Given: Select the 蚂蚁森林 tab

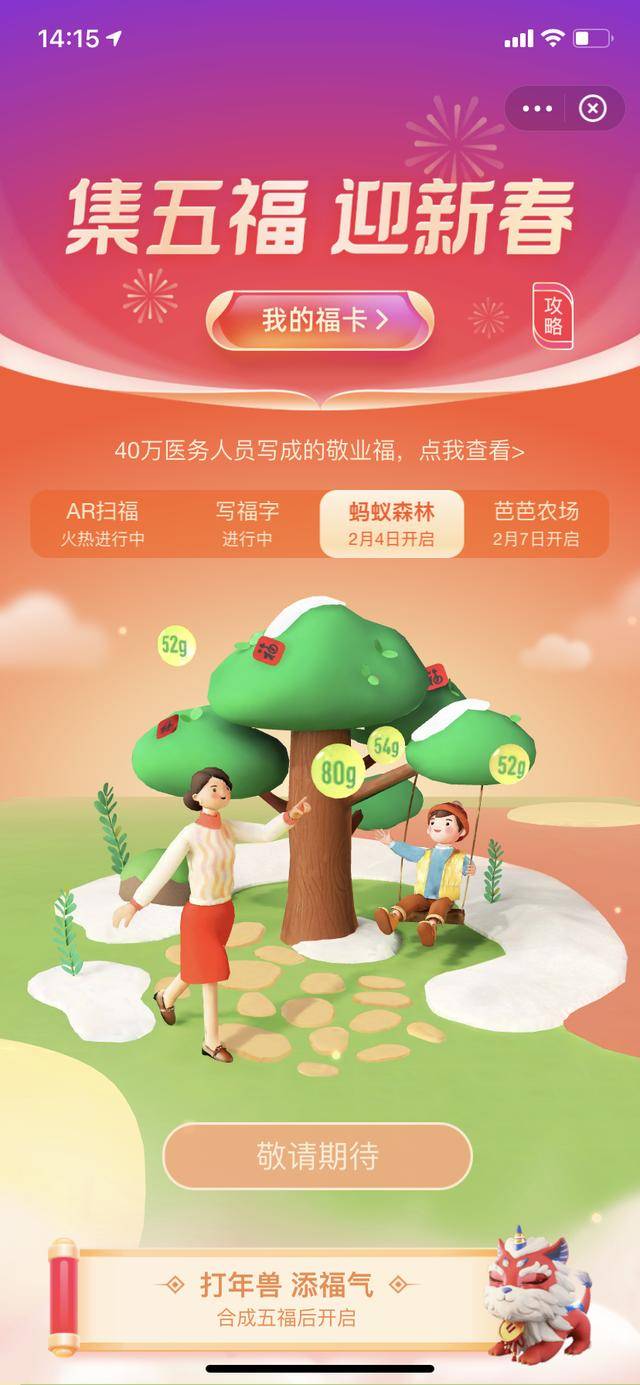Looking at the screenshot, I should (392, 523).
